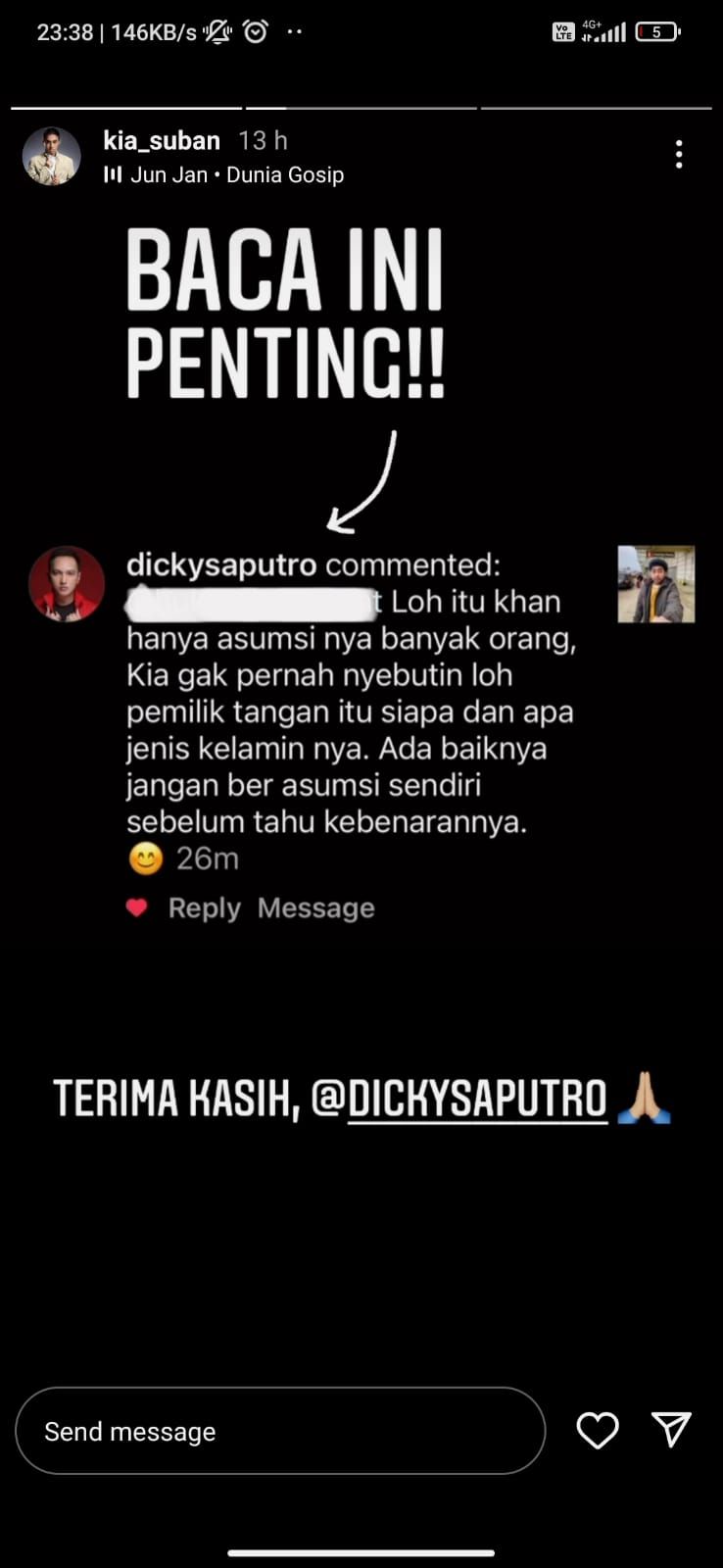Screen dimensions: 723x1568
Task: Open the story overflow menu
Action: pyautogui.click(x=678, y=155)
